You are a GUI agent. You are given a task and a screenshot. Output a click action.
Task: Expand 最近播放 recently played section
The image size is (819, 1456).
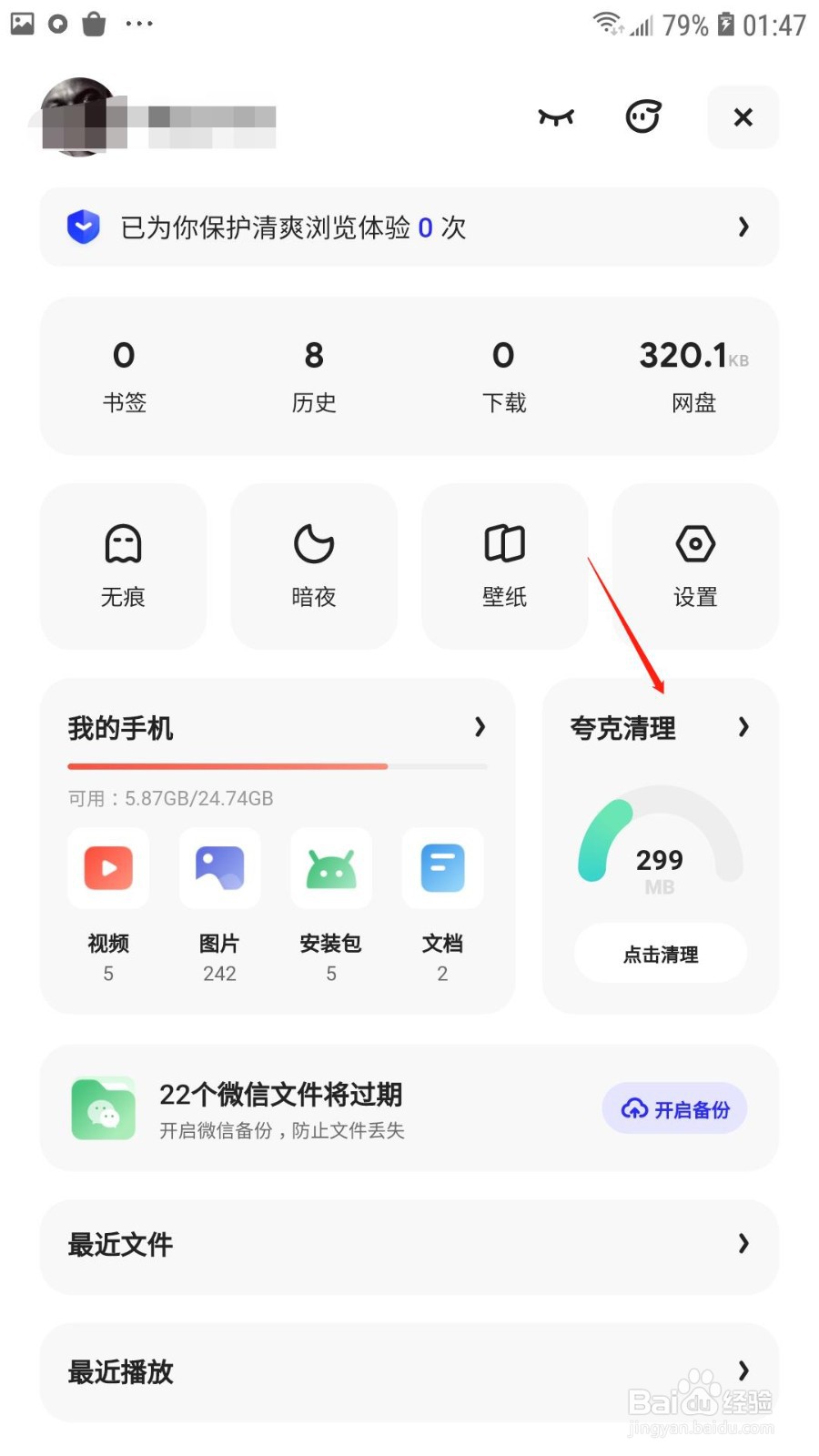pyautogui.click(x=743, y=1372)
